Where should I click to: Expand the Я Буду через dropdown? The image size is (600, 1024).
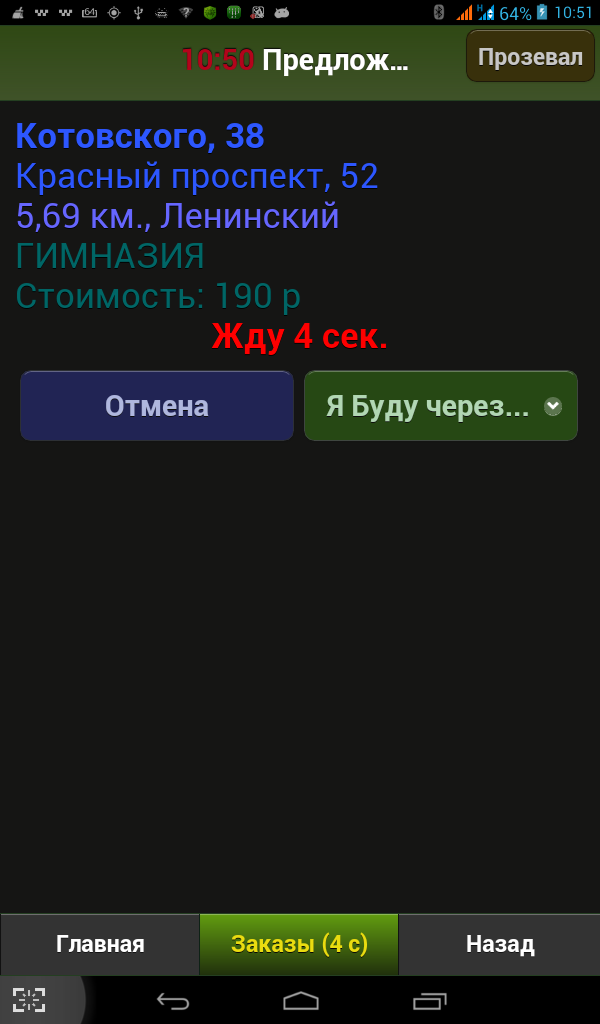coord(441,406)
